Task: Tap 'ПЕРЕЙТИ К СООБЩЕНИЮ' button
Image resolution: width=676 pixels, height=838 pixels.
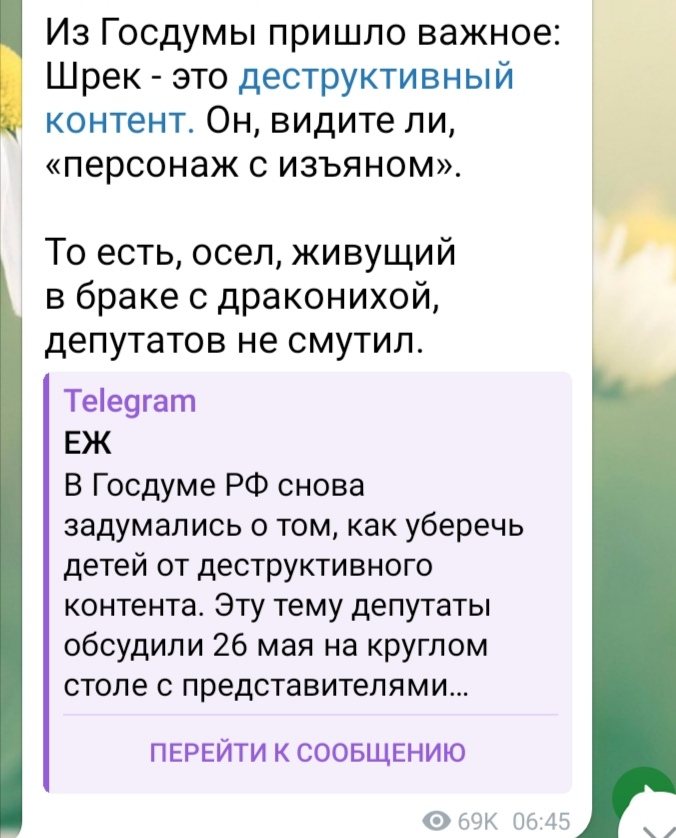Action: [x=306, y=752]
